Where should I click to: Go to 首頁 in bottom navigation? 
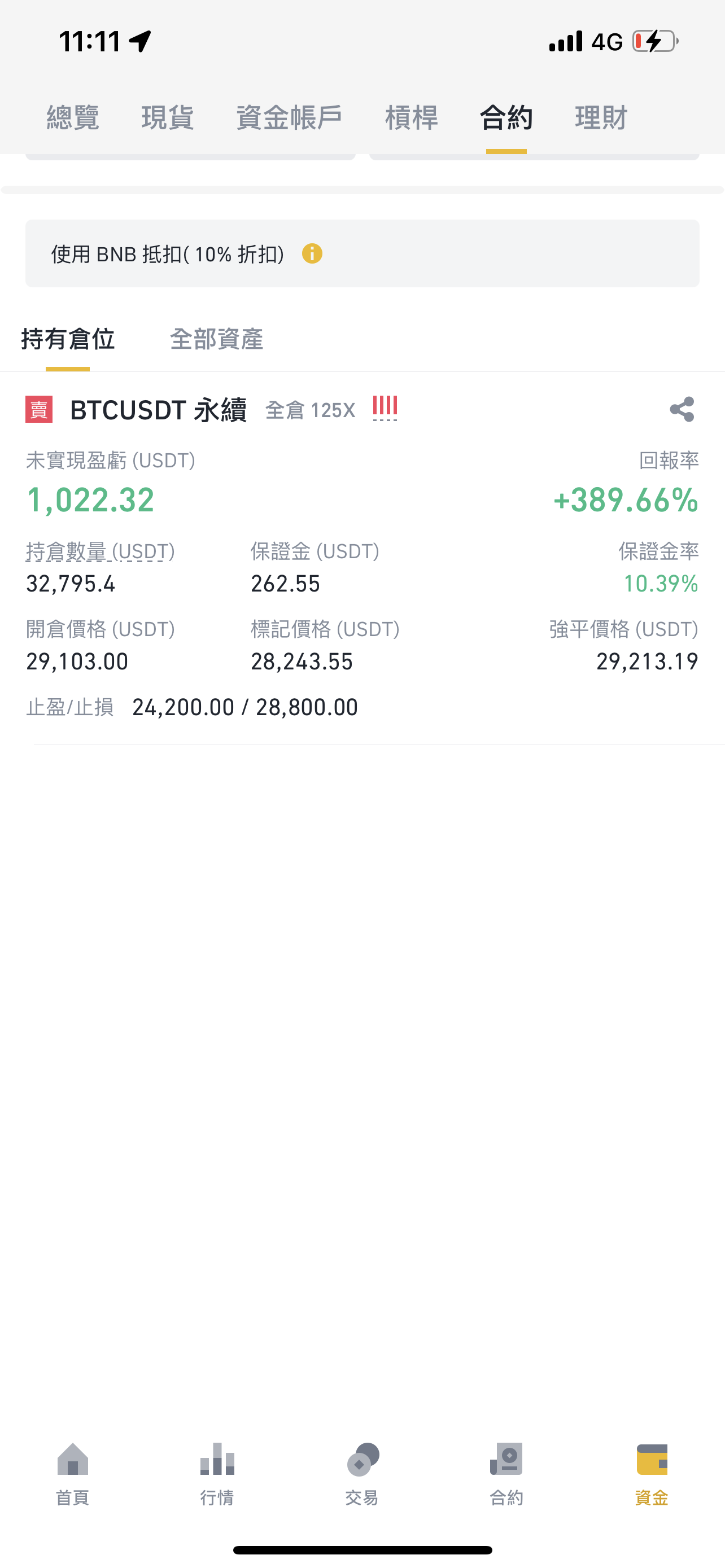tap(72, 1474)
